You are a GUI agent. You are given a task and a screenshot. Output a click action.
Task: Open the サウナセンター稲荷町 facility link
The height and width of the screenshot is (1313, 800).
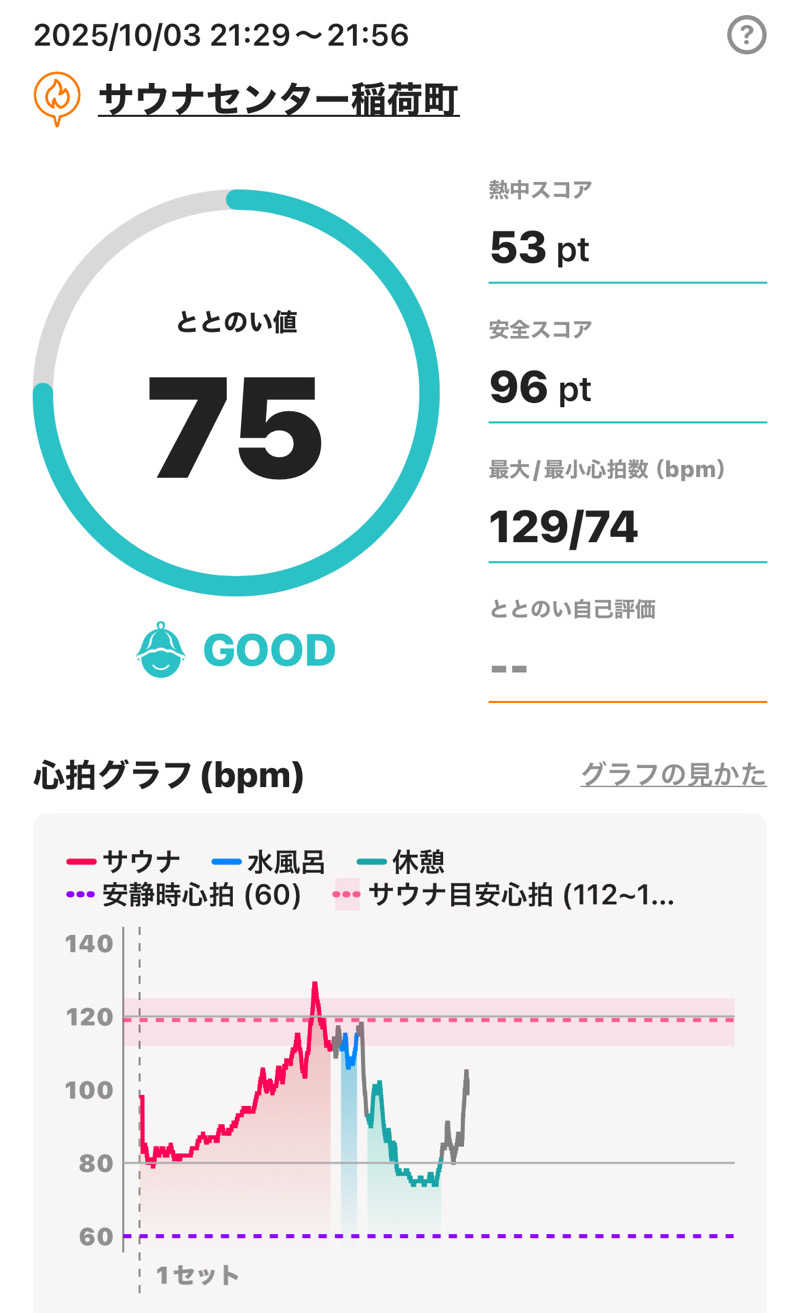[x=278, y=99]
